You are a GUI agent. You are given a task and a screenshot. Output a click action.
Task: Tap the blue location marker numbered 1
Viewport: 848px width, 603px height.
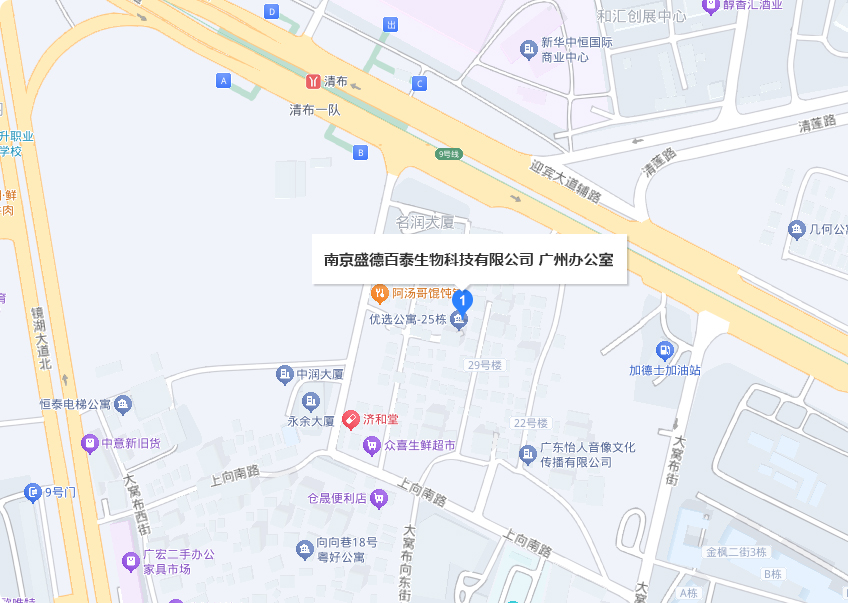tap(462, 299)
